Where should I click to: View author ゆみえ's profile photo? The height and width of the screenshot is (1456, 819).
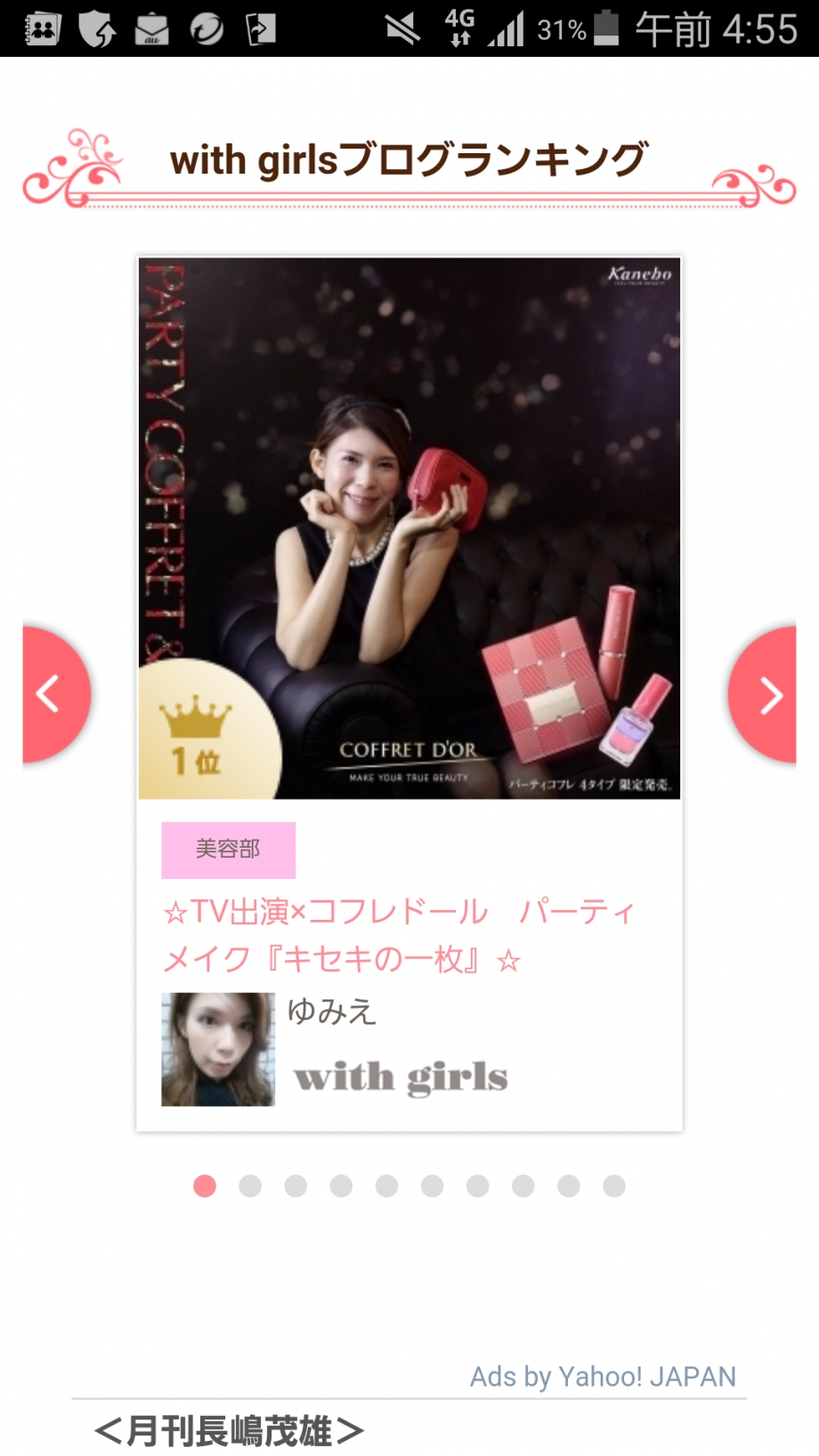point(218,1049)
